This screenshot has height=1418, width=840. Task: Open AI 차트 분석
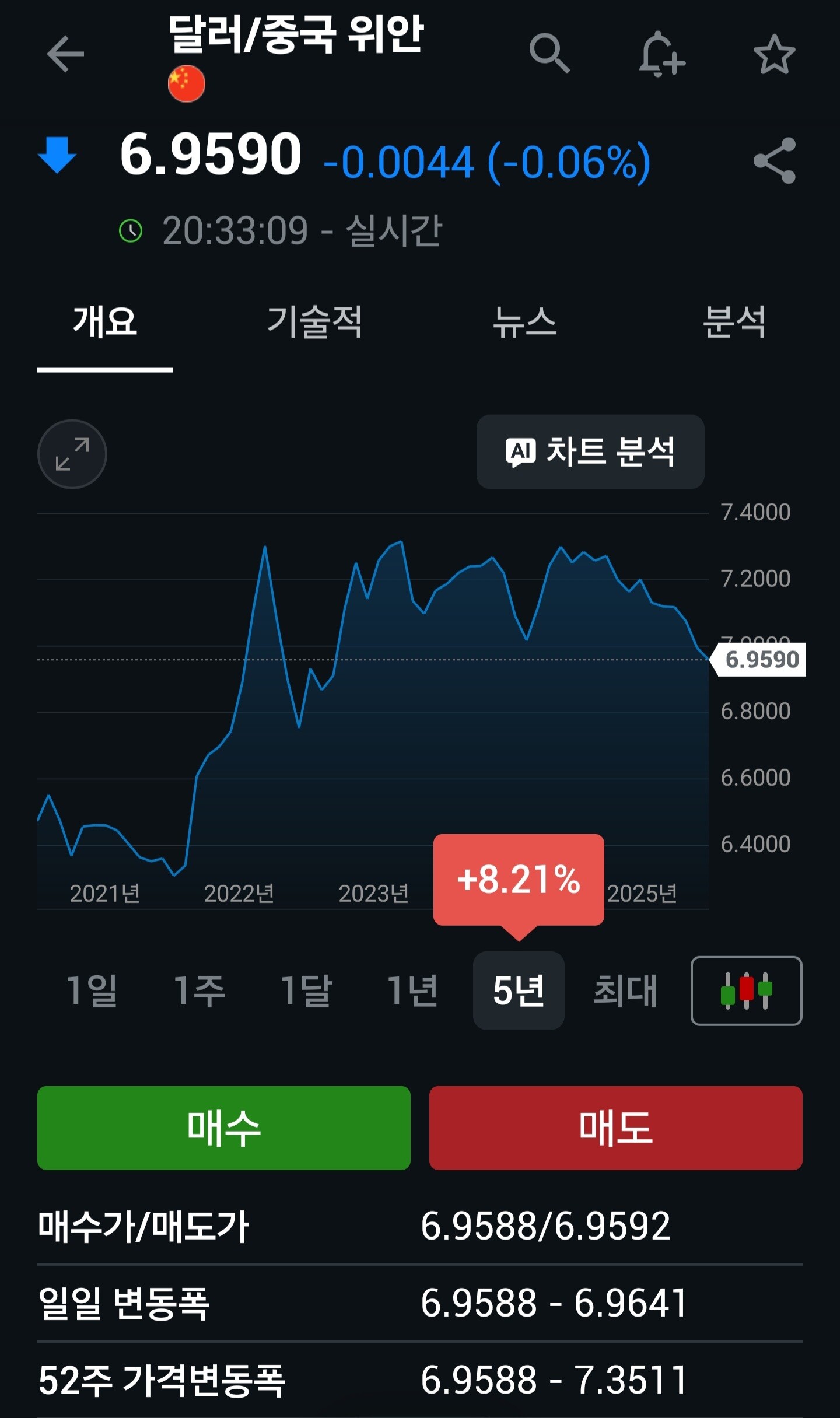tap(590, 452)
